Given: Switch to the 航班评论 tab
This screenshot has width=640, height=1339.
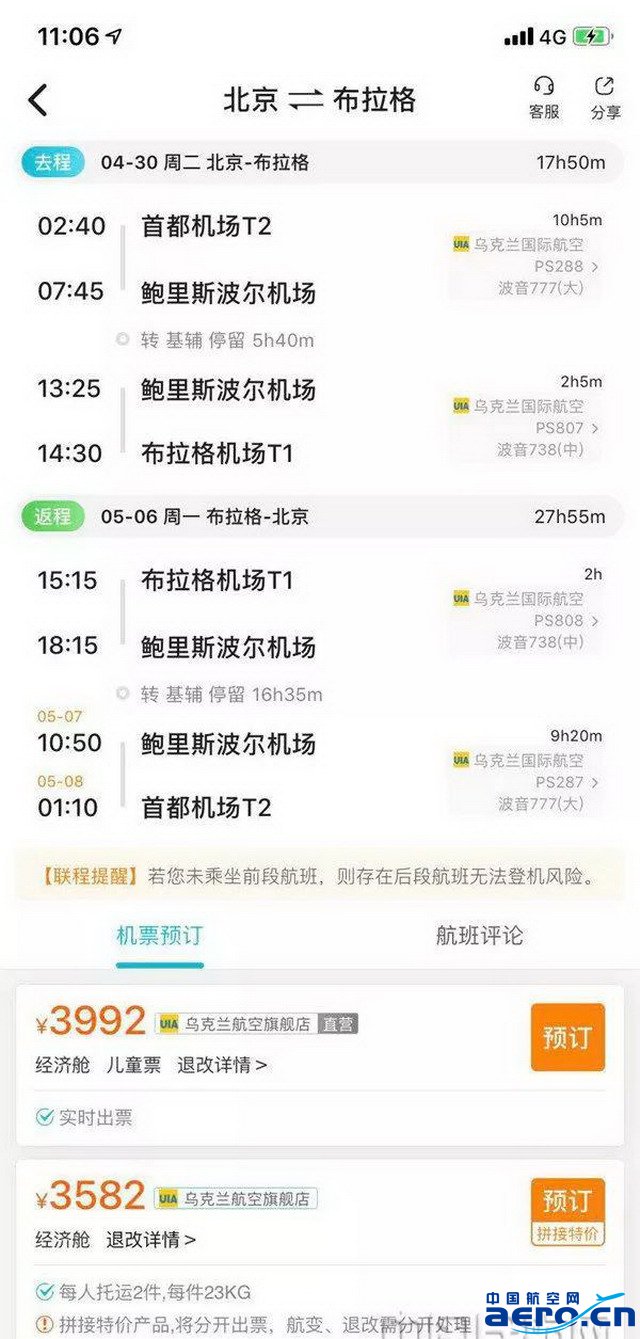Looking at the screenshot, I should pos(479,936).
